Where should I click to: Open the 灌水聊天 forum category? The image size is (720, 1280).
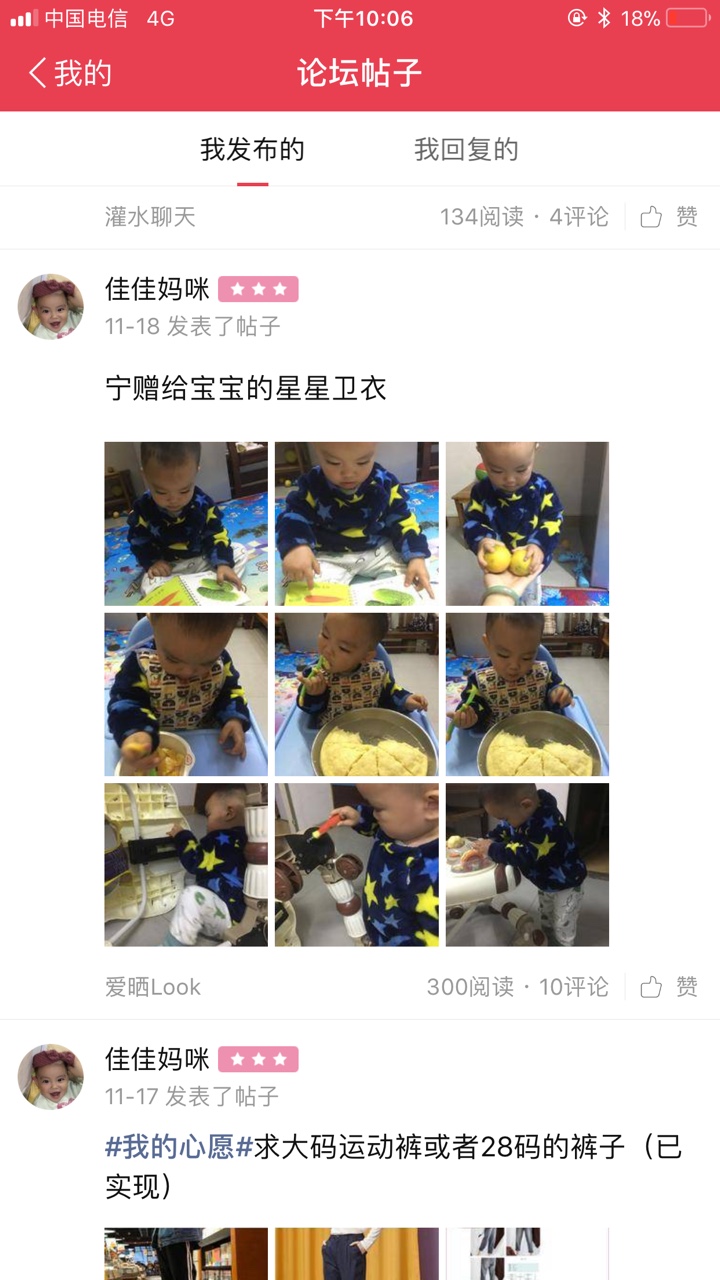click(x=150, y=217)
